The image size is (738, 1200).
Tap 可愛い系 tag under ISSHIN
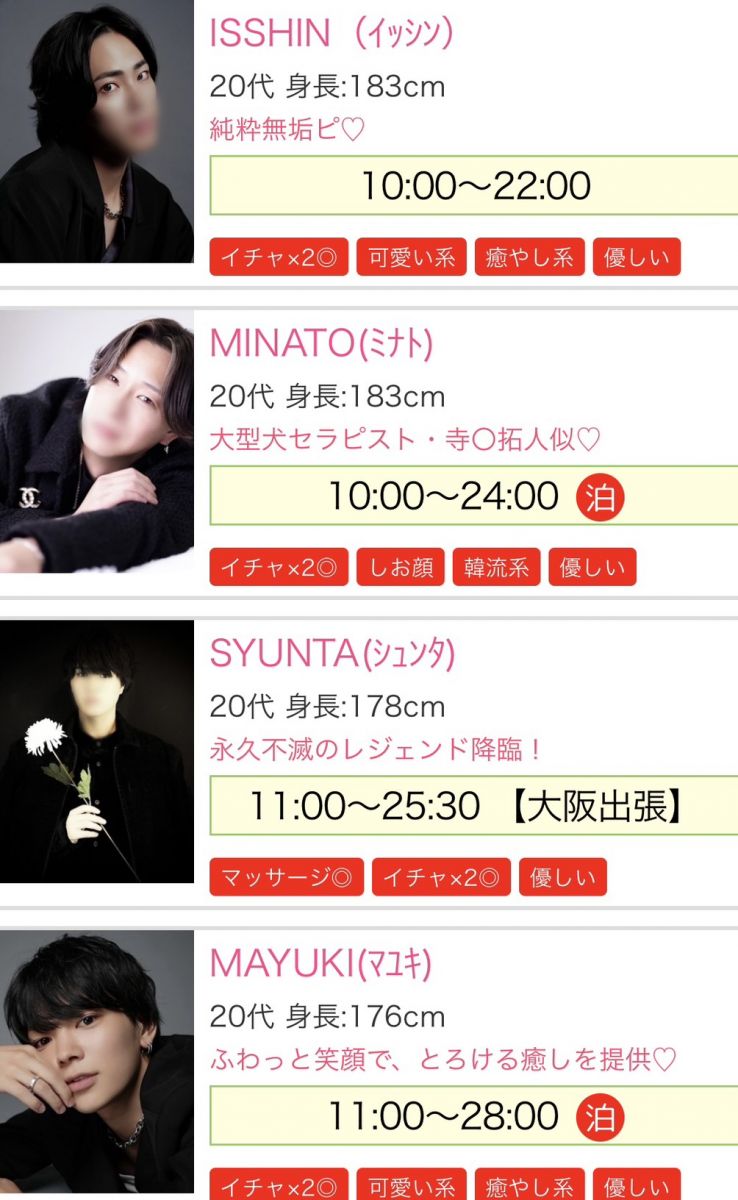tap(411, 257)
